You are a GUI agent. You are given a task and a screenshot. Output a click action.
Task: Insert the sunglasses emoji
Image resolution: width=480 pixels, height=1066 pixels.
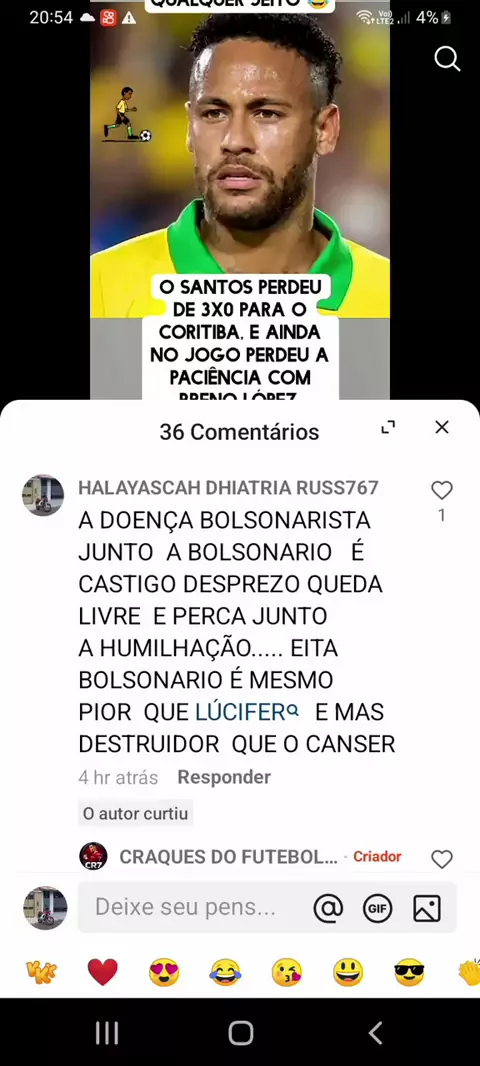tap(409, 972)
